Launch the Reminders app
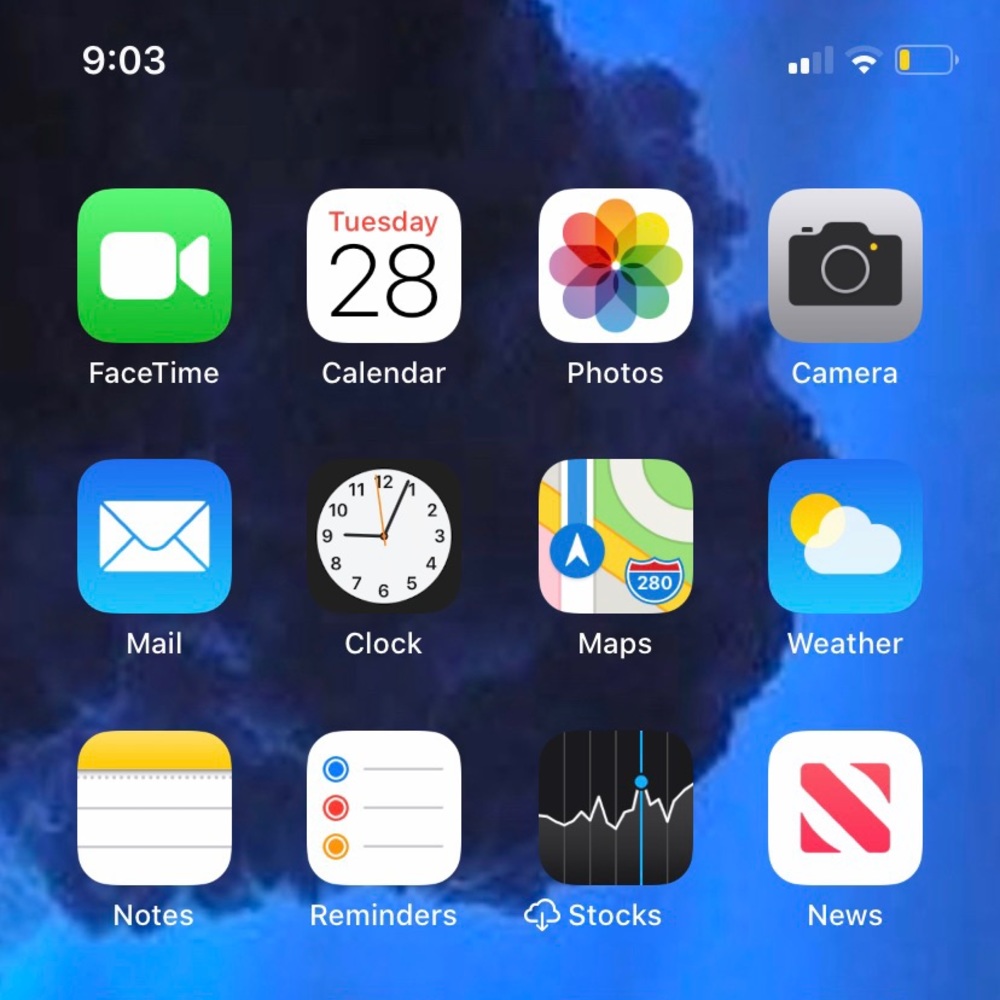The height and width of the screenshot is (1000, 1000). [x=384, y=808]
